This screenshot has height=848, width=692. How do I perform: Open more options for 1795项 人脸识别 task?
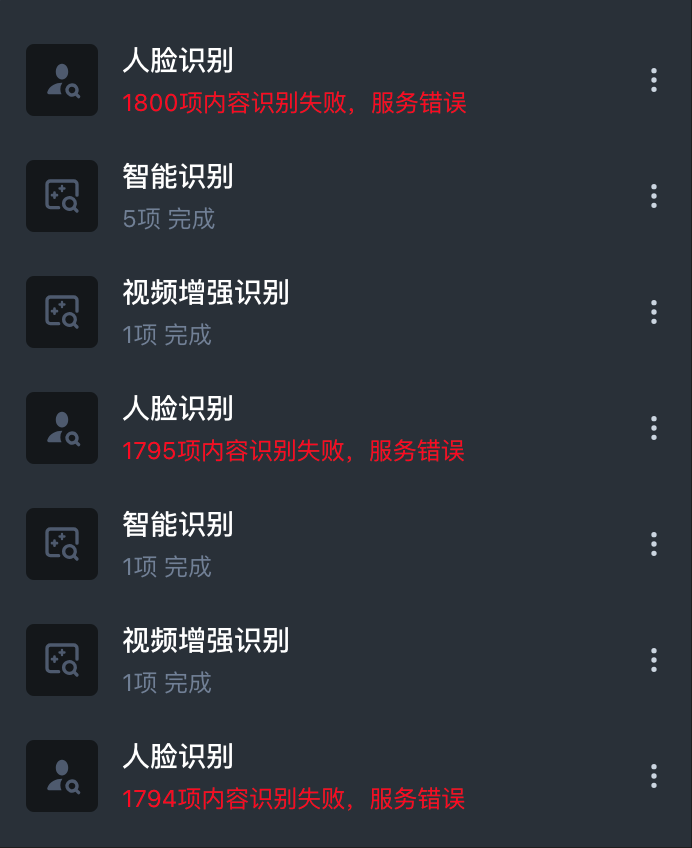(654, 428)
